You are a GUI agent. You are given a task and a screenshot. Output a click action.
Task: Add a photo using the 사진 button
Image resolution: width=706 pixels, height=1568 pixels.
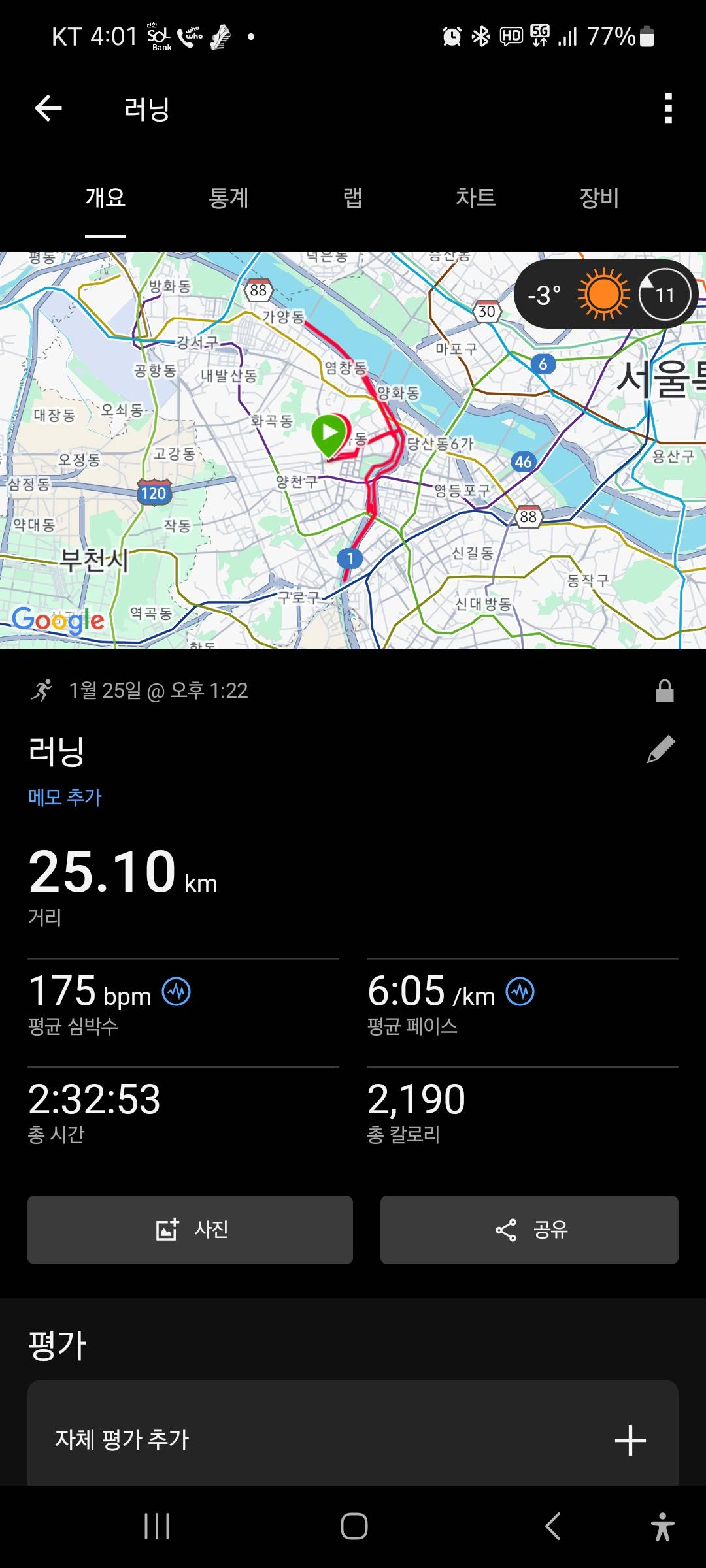coord(189,1230)
